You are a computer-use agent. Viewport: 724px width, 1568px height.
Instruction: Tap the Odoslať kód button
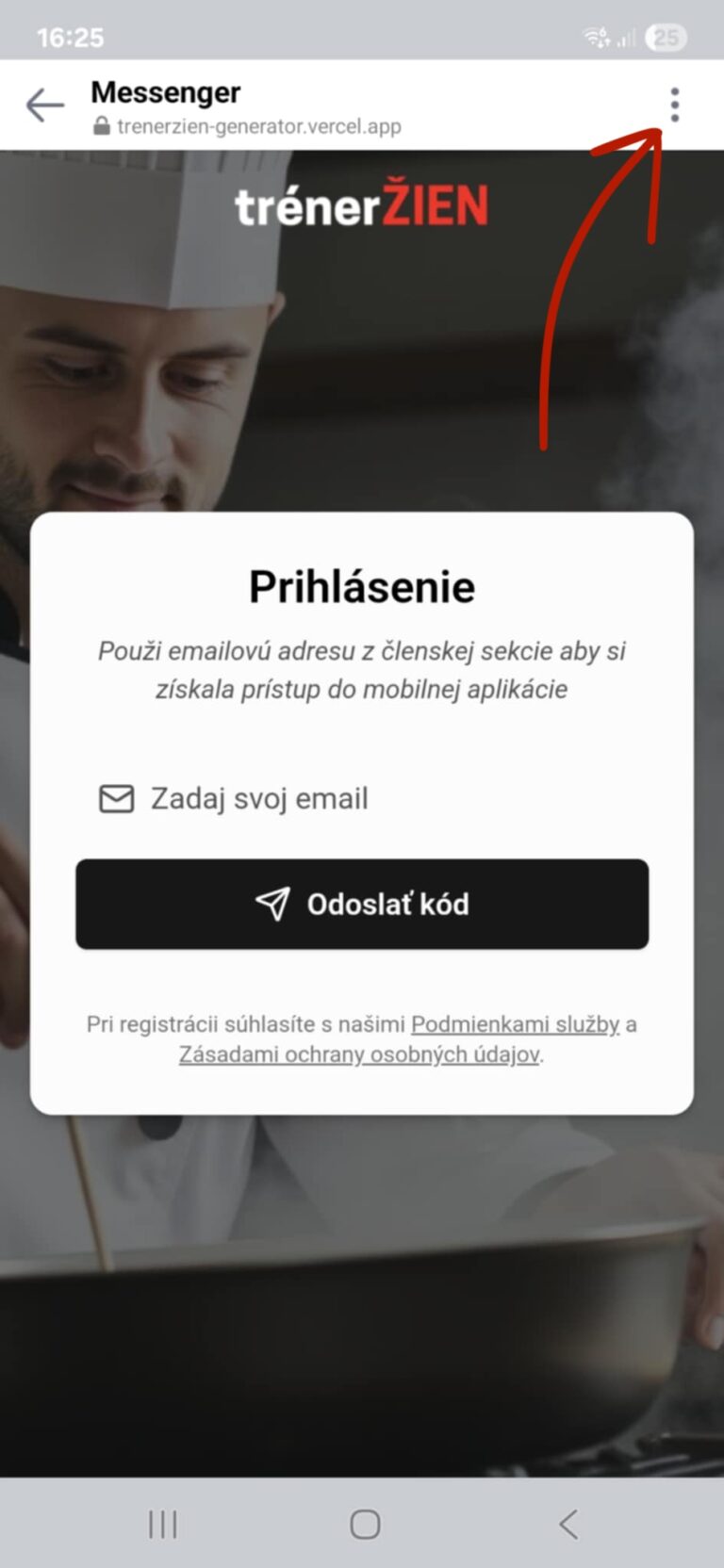point(362,904)
